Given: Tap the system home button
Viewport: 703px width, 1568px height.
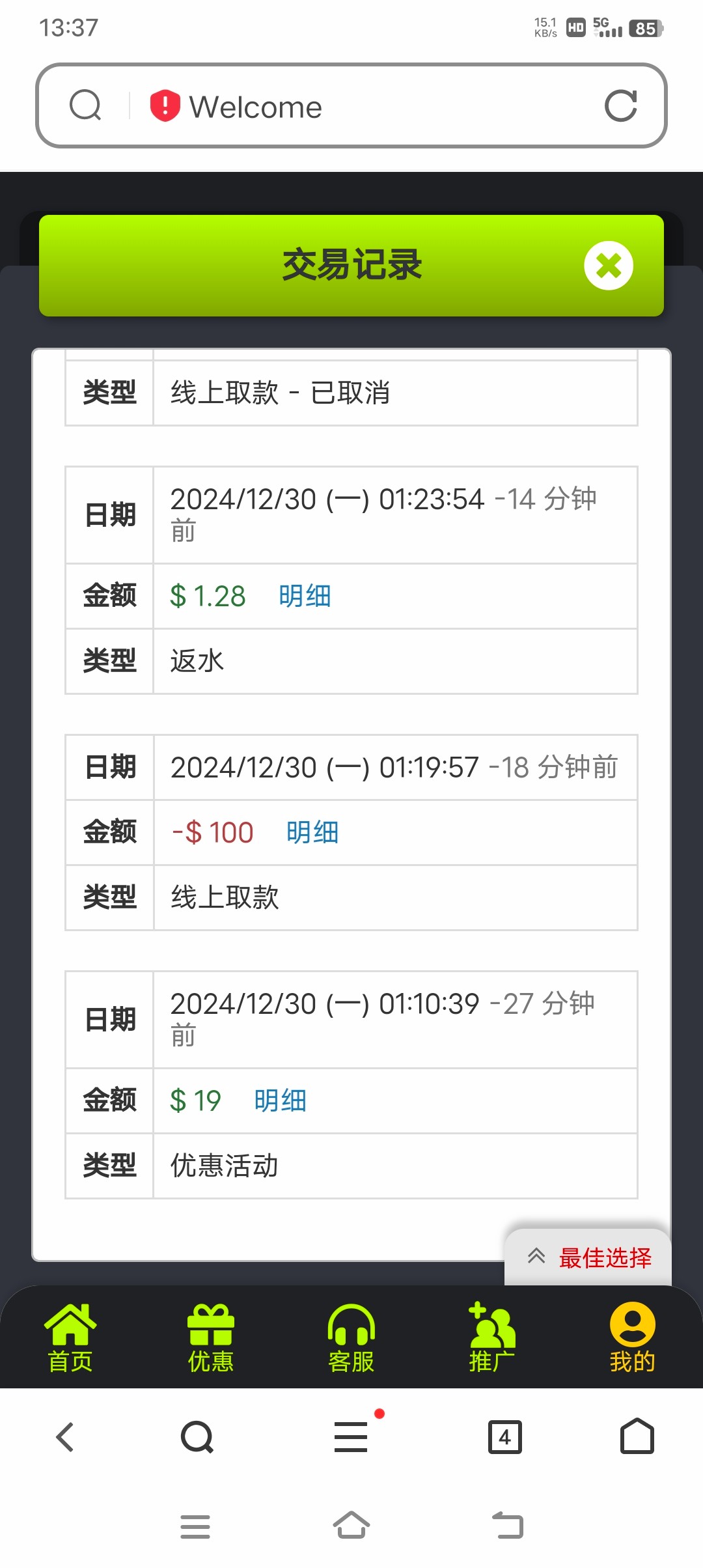Looking at the screenshot, I should [x=351, y=1526].
